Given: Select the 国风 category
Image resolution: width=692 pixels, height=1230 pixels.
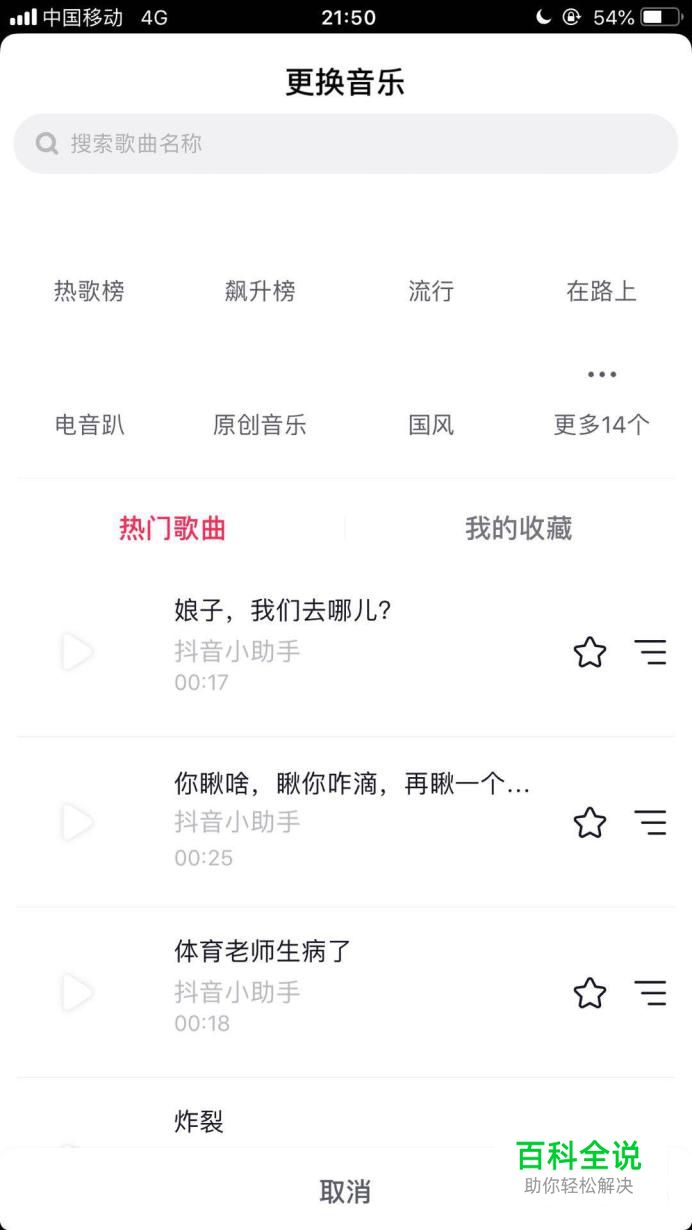Looking at the screenshot, I should (x=431, y=425).
